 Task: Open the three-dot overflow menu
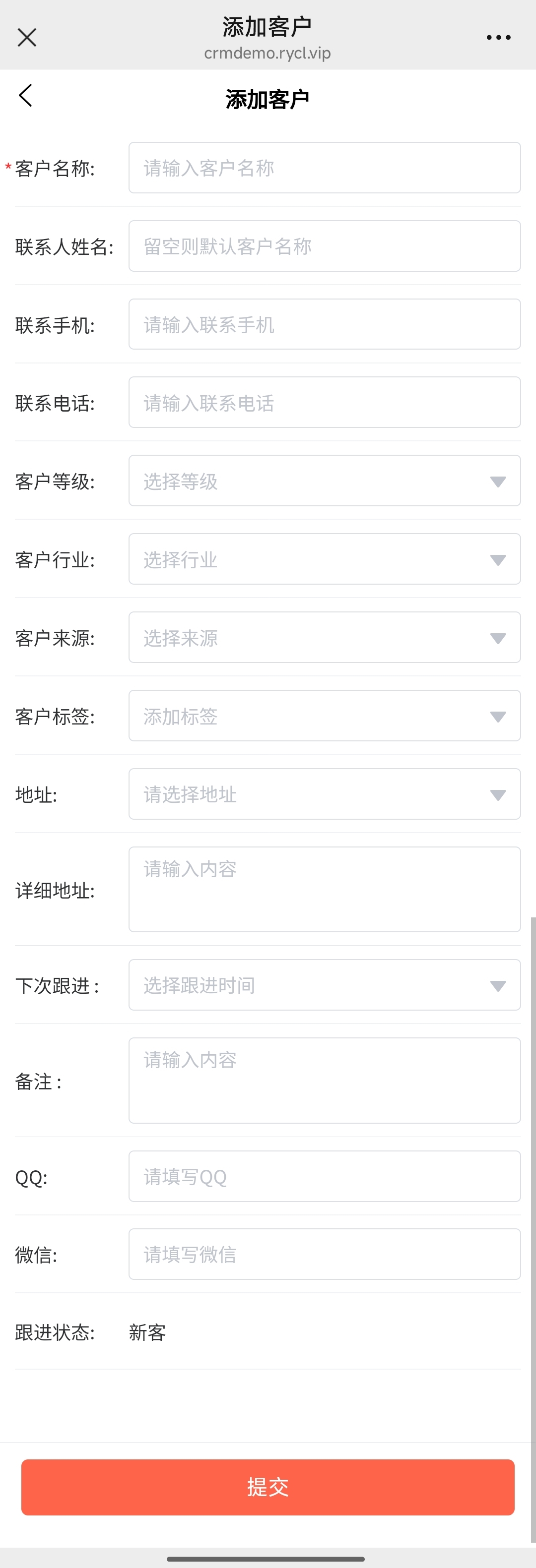tap(498, 38)
